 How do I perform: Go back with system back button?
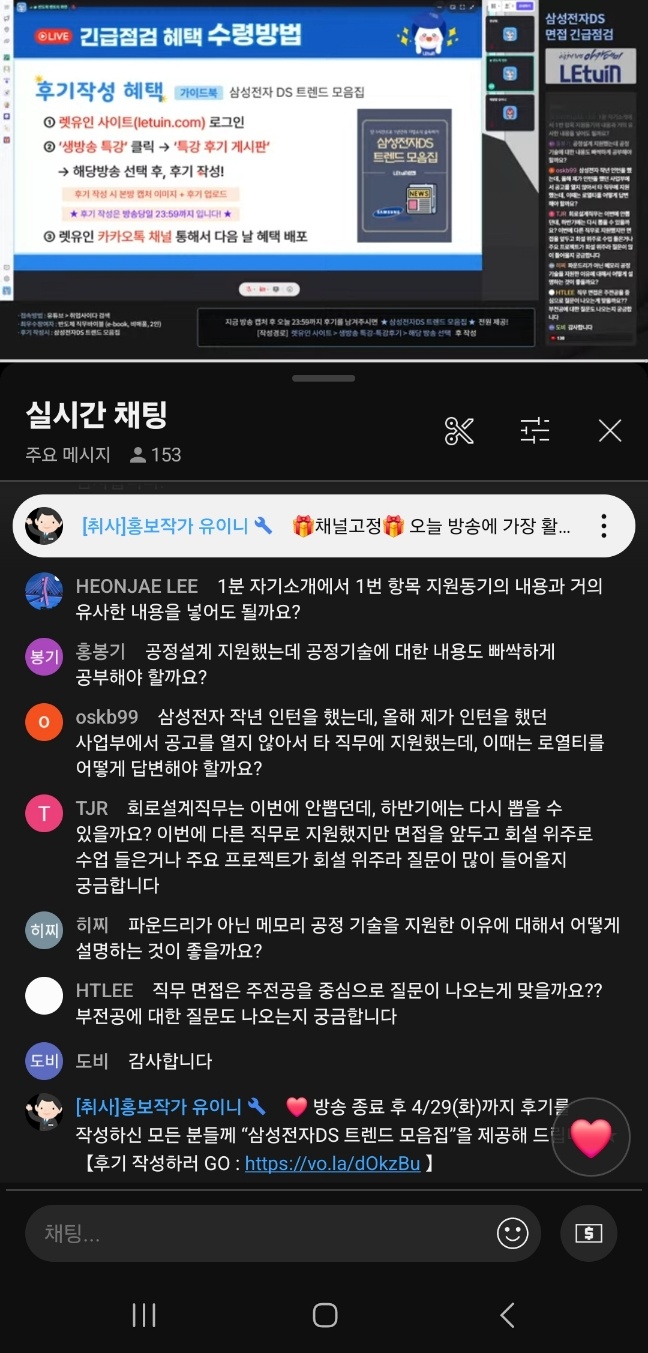(507, 1315)
